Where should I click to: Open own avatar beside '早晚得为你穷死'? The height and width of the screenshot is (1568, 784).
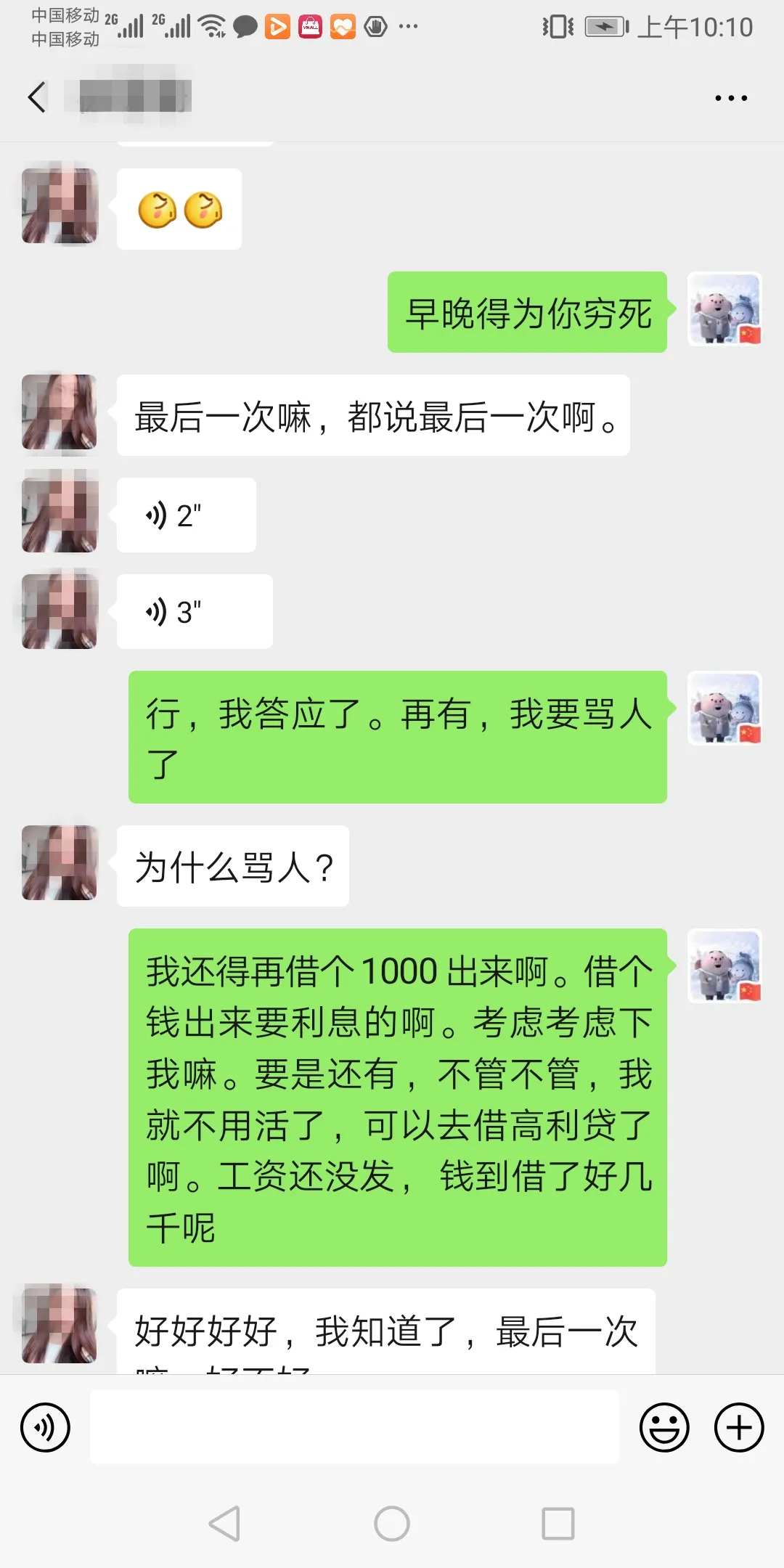[724, 309]
